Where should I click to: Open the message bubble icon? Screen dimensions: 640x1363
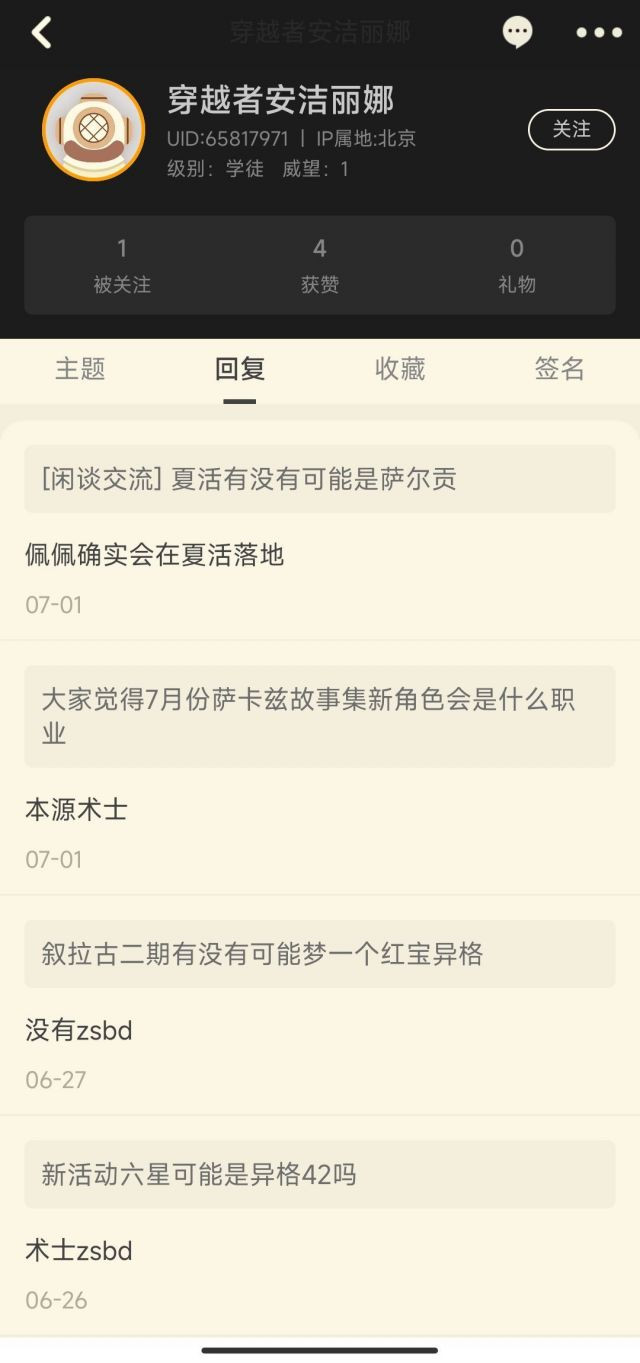pos(517,32)
